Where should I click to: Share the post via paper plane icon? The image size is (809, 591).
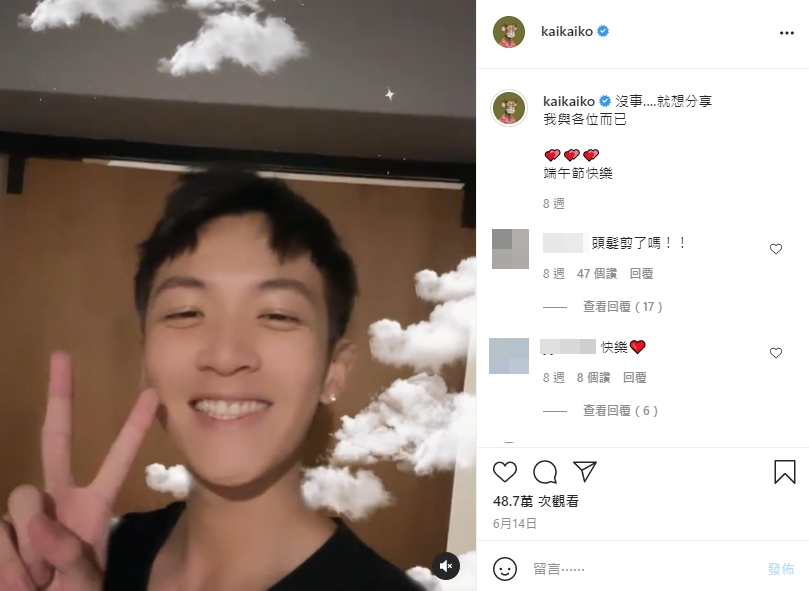[x=585, y=471]
